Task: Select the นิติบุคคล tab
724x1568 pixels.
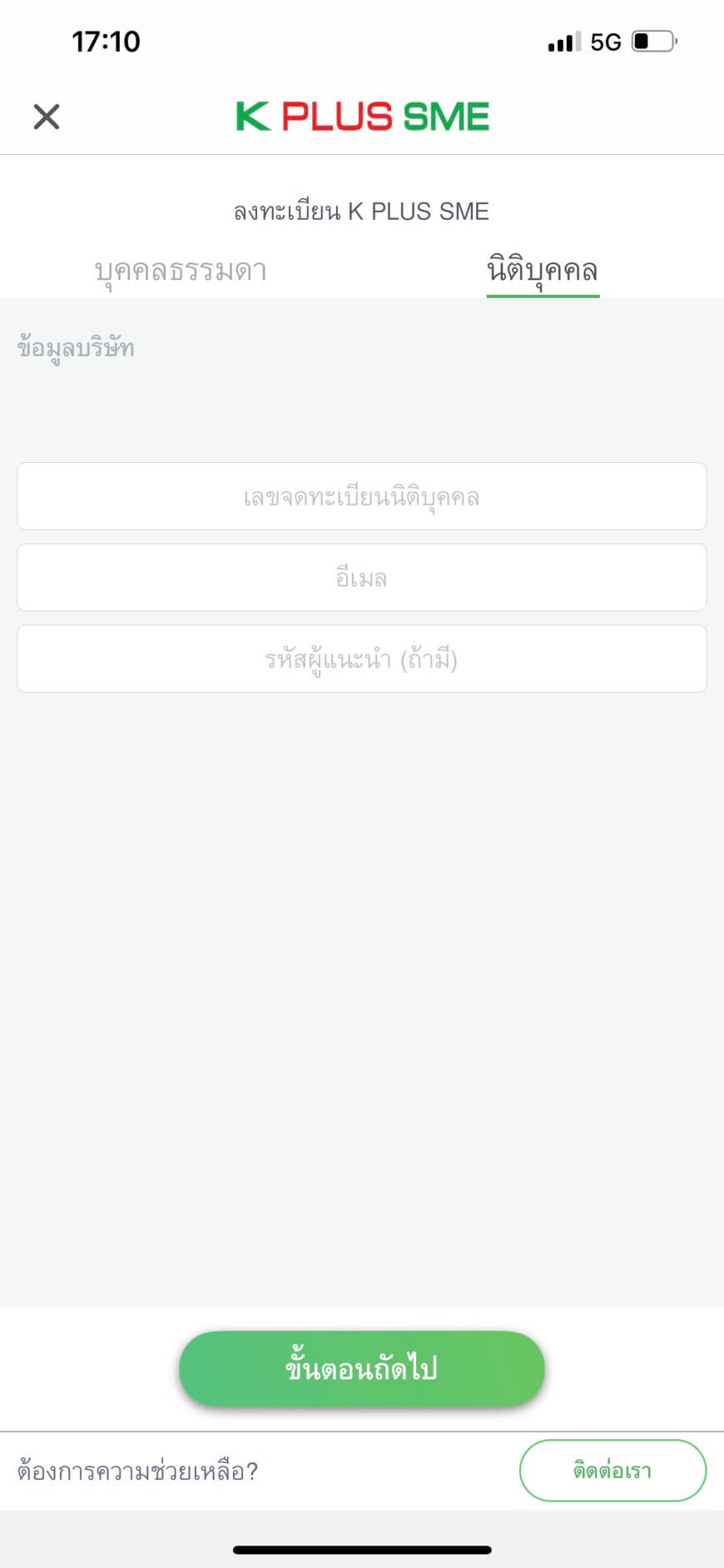Action: [543, 271]
